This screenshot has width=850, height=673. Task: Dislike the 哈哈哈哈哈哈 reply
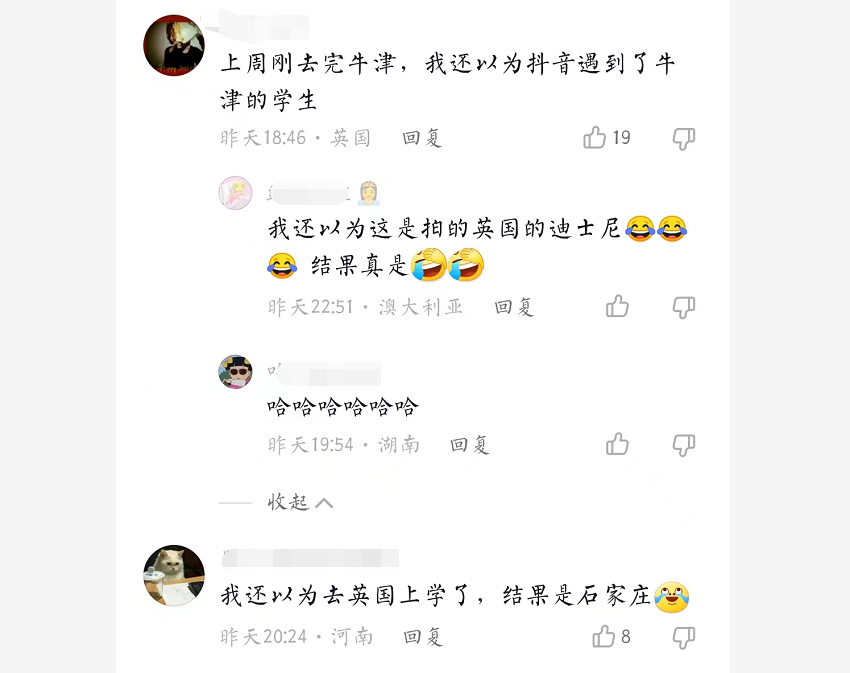tap(684, 445)
